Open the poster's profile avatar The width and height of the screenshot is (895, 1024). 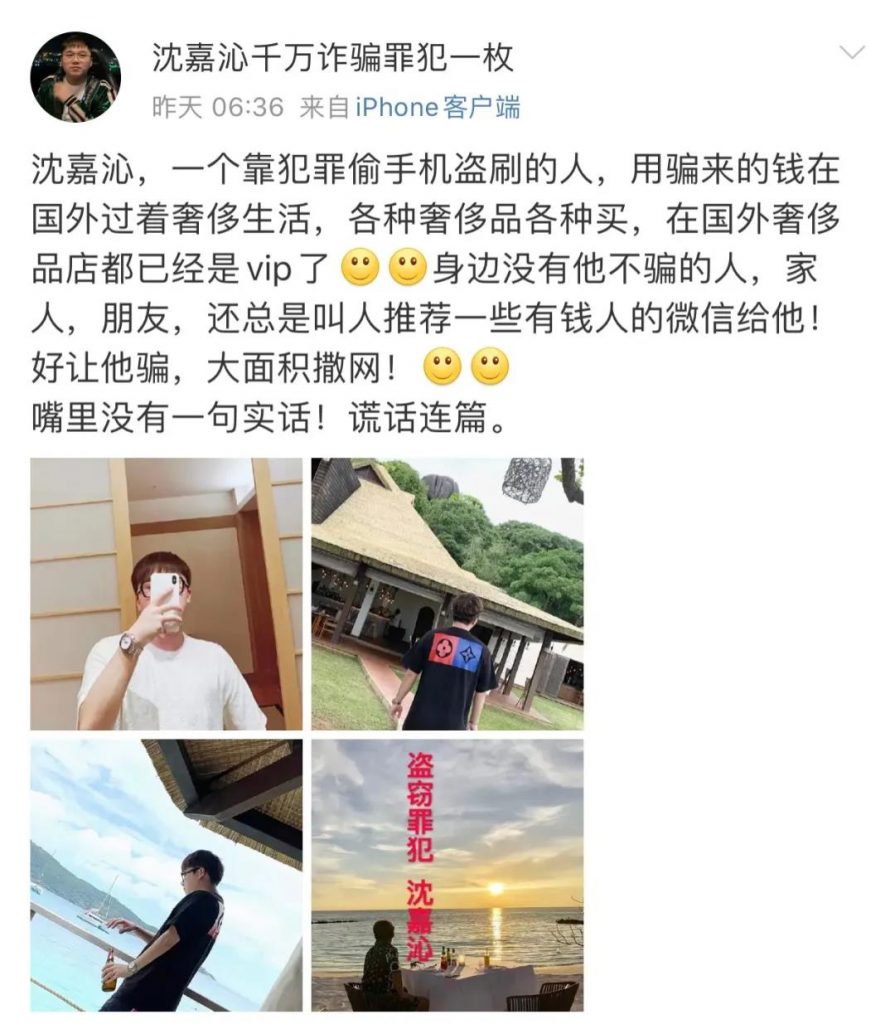pos(77,78)
